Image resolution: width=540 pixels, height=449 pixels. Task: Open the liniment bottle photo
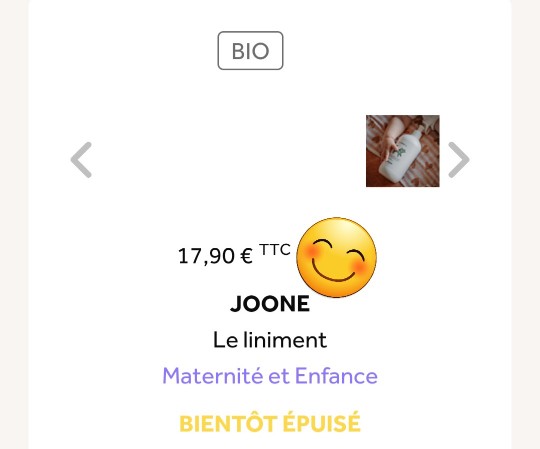pos(403,151)
